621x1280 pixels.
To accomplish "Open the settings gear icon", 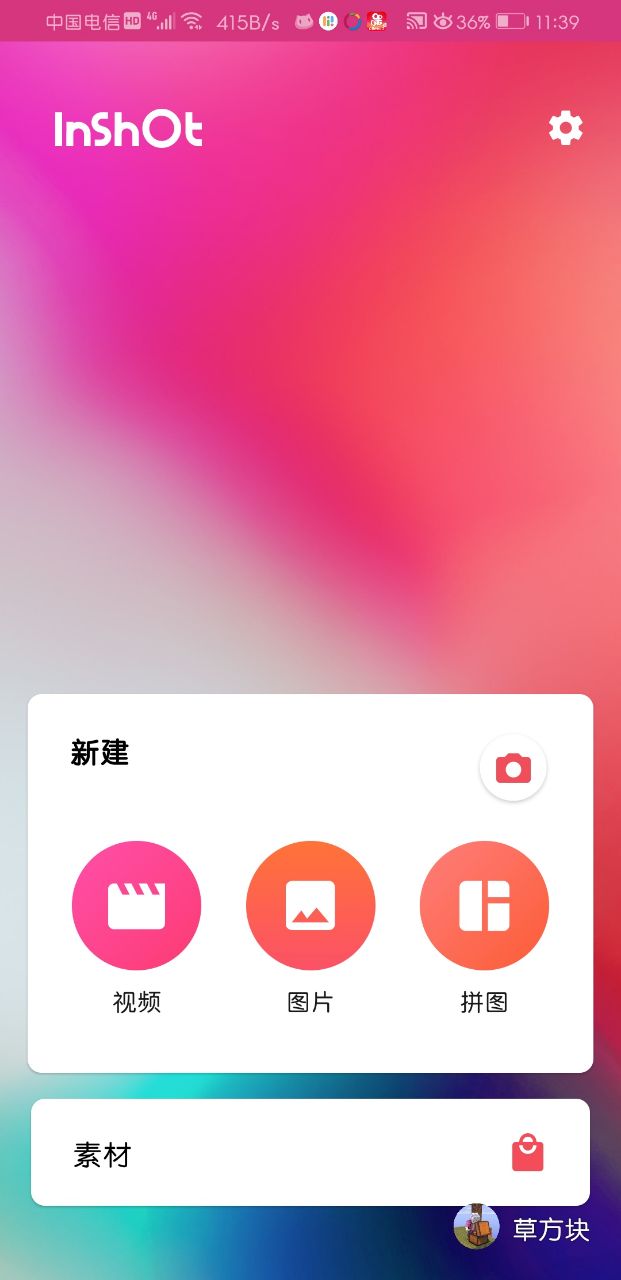I will click(x=565, y=128).
